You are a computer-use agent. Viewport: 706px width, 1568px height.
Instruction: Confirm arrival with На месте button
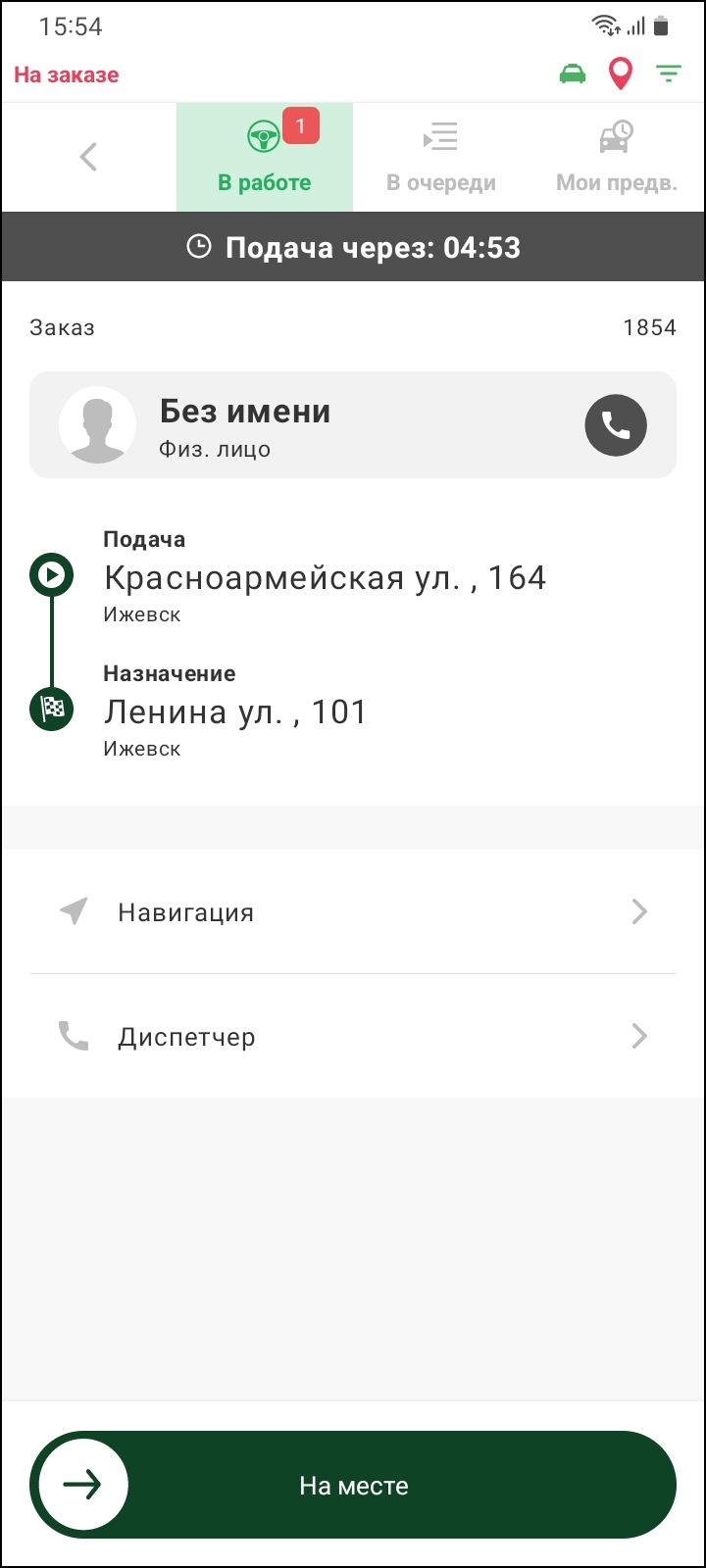coord(353,1485)
